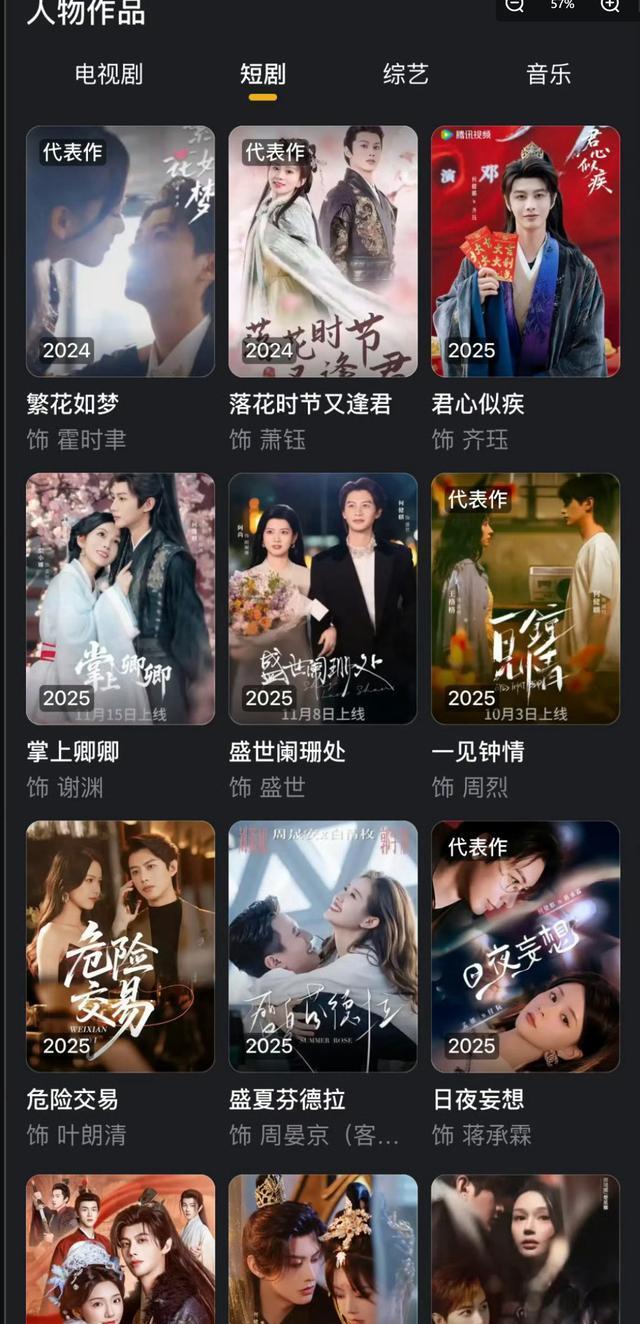Select the 盛夏芬德拉 drama
Viewport: 640px width, 1324px height.
tap(323, 946)
